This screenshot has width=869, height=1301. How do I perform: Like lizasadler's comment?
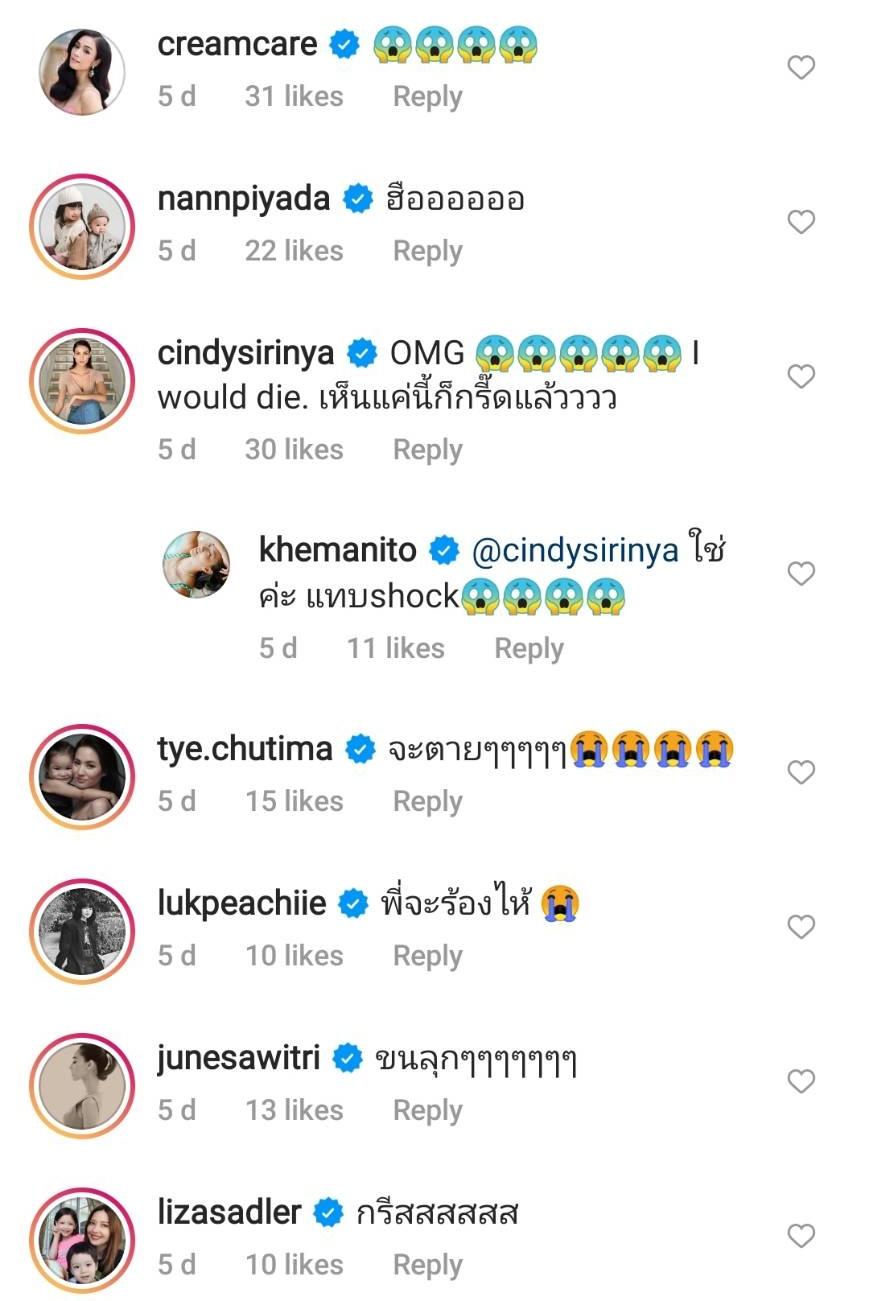[x=801, y=1237]
